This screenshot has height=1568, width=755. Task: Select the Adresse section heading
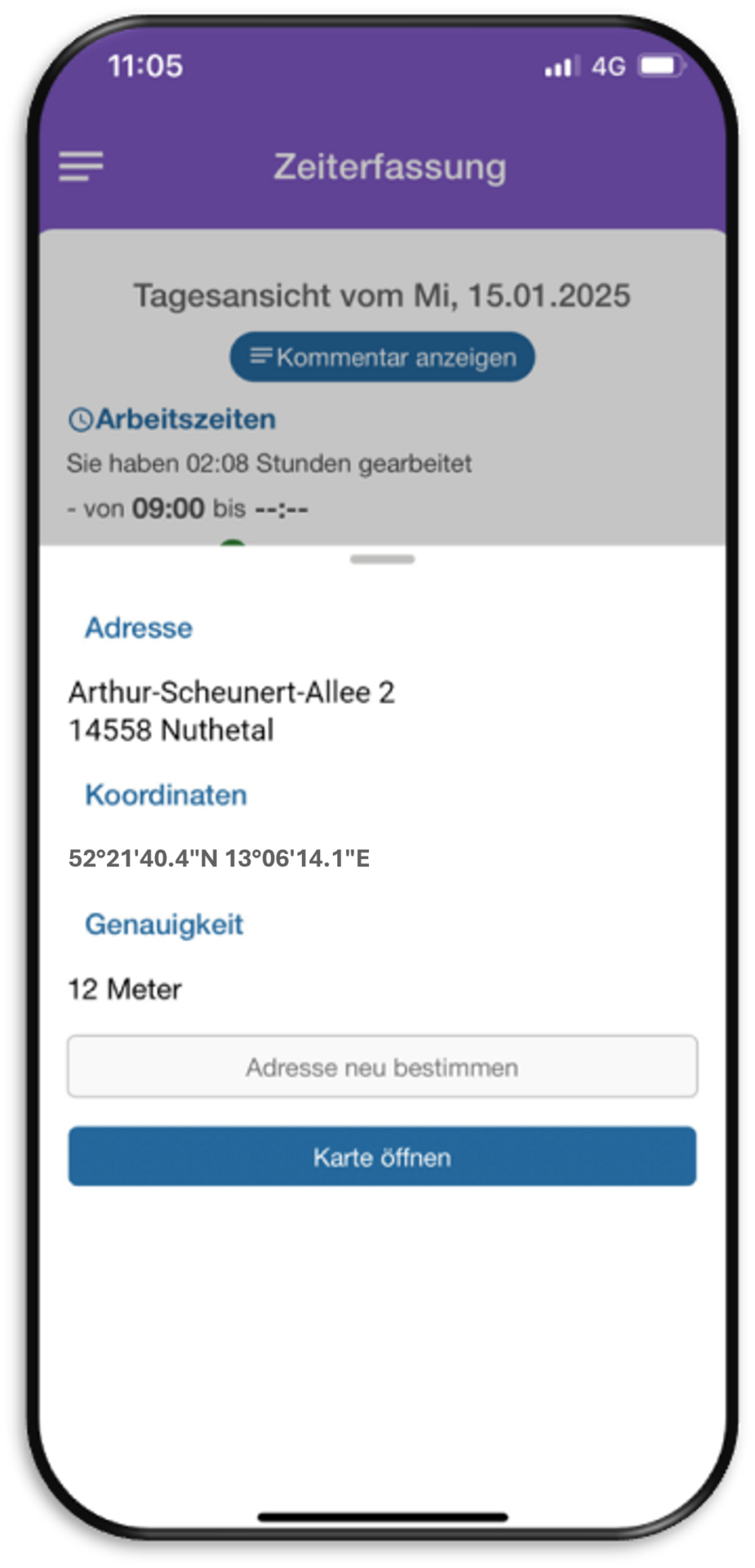(x=138, y=628)
